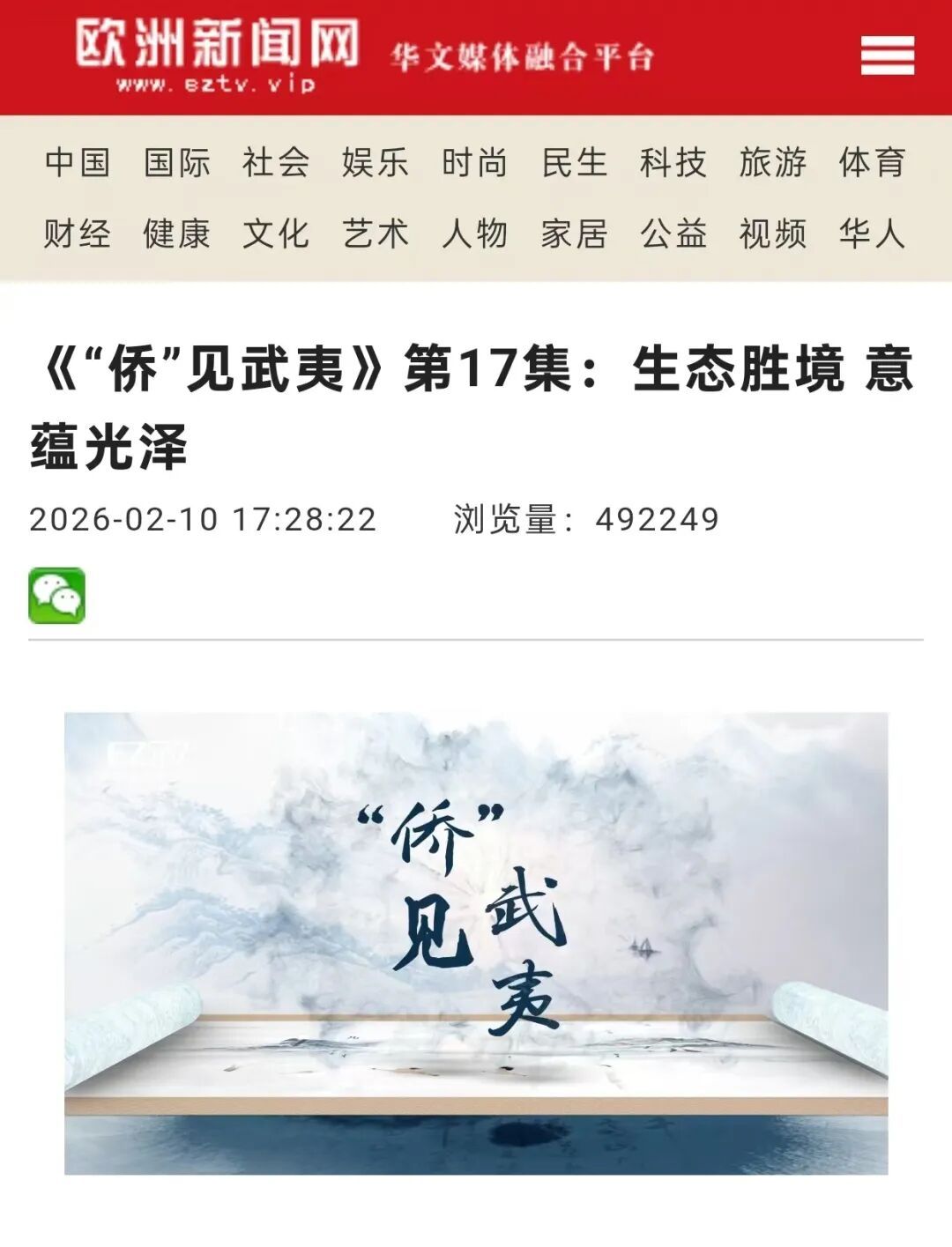Switch to 体育 news
This screenshot has height=1247, width=952.
click(x=872, y=163)
